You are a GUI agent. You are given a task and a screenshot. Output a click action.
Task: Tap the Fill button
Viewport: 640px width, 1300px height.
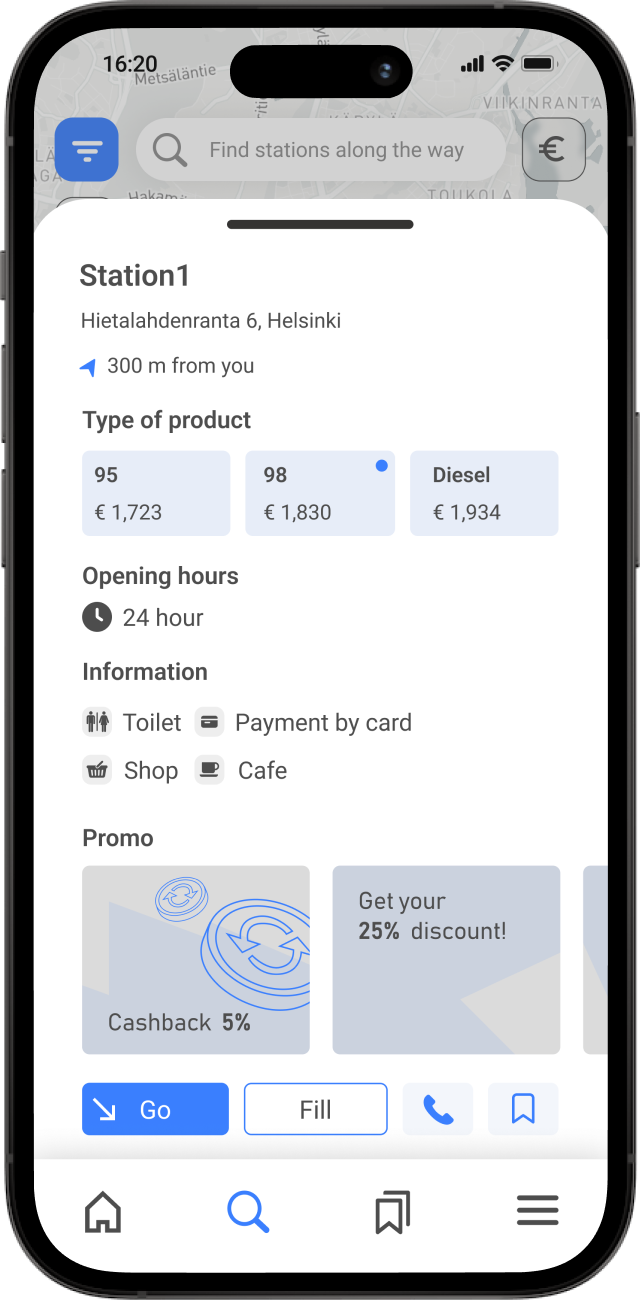tap(315, 1109)
